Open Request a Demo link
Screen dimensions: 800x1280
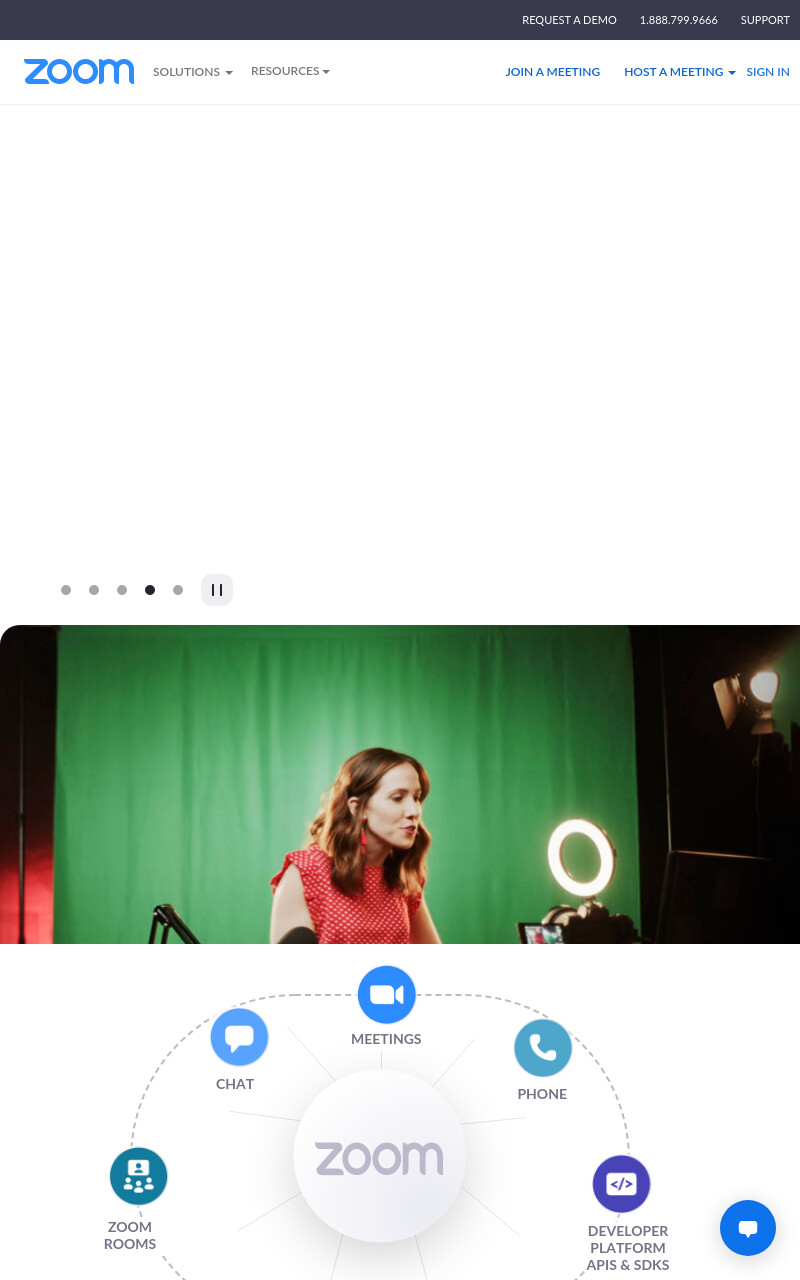(x=569, y=20)
